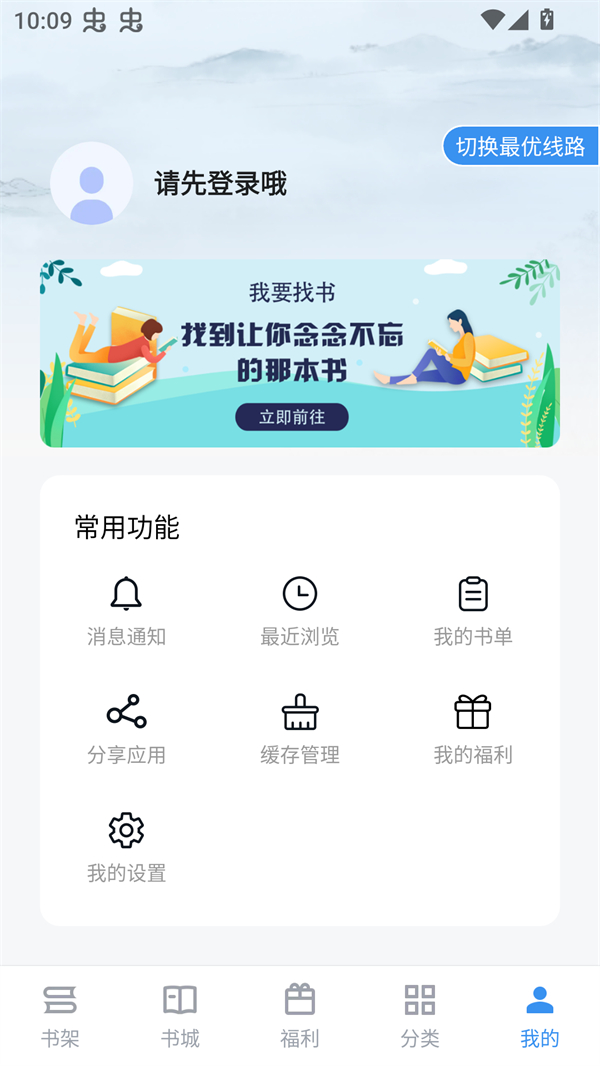
Task: Switch to the 分类 tab
Action: [420, 1015]
